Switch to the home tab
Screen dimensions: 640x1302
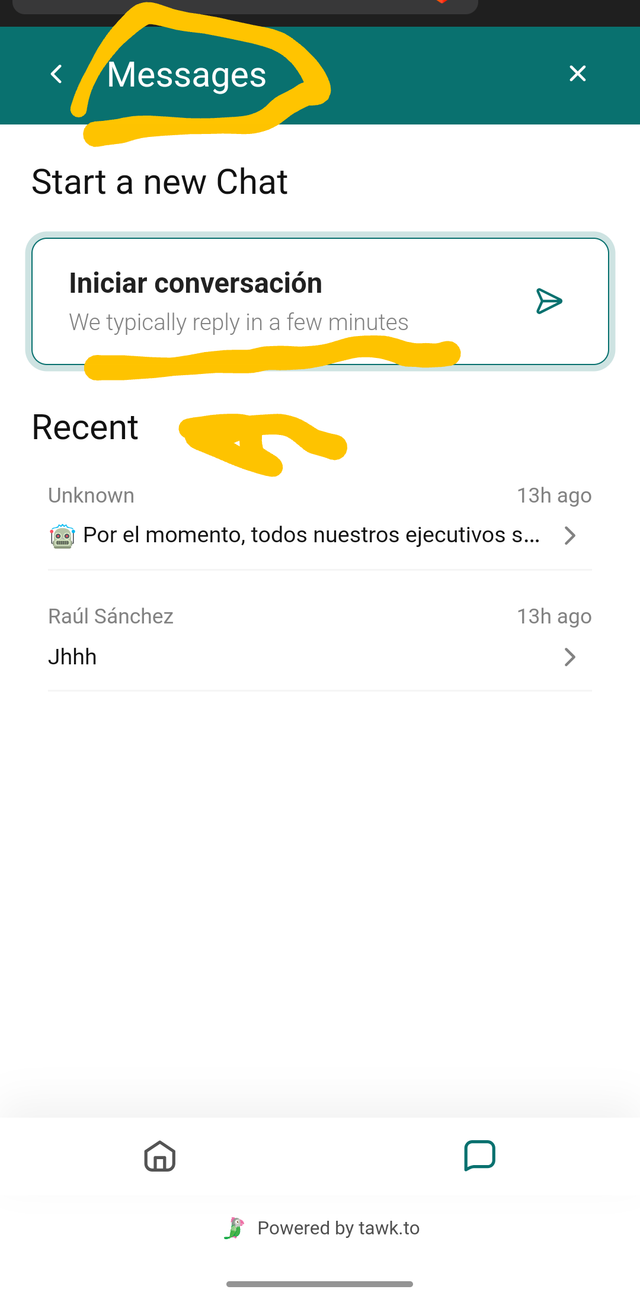[x=160, y=1156]
